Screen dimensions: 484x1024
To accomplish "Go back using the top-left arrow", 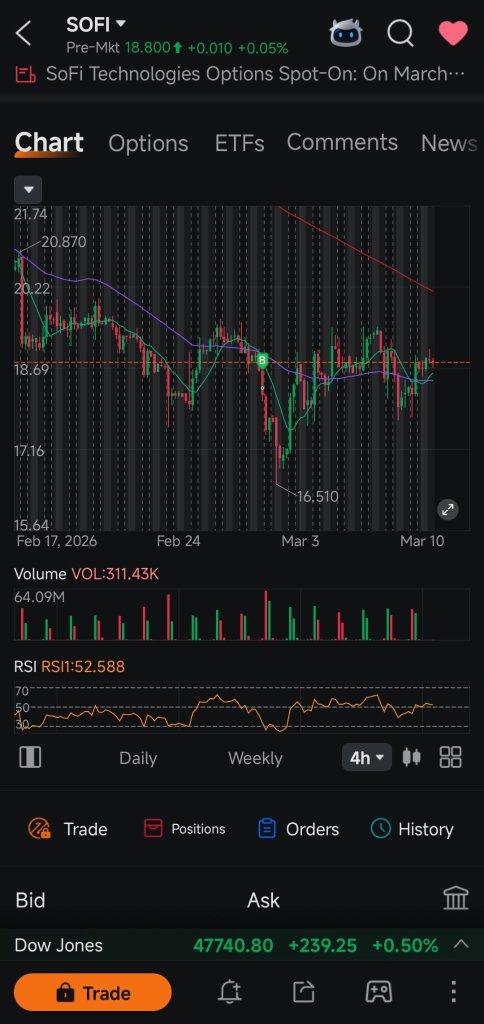I will 24,33.
